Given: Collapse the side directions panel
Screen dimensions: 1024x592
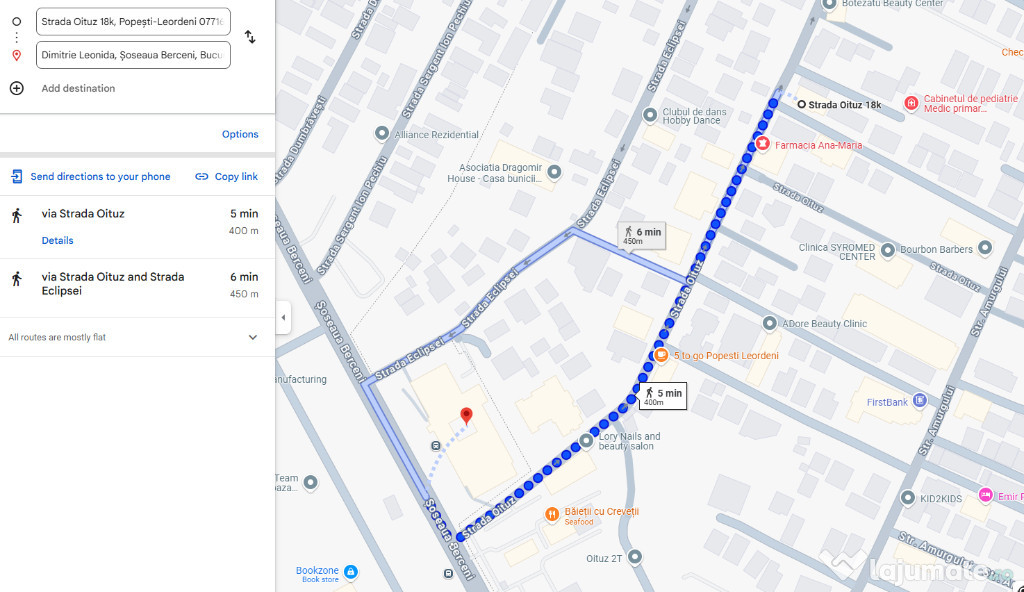Looking at the screenshot, I should (283, 317).
